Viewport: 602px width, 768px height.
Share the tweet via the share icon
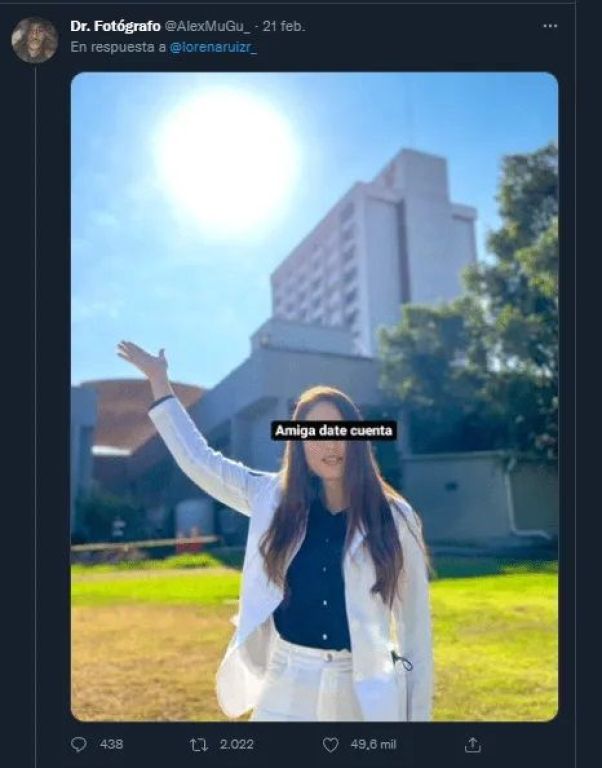(x=473, y=744)
